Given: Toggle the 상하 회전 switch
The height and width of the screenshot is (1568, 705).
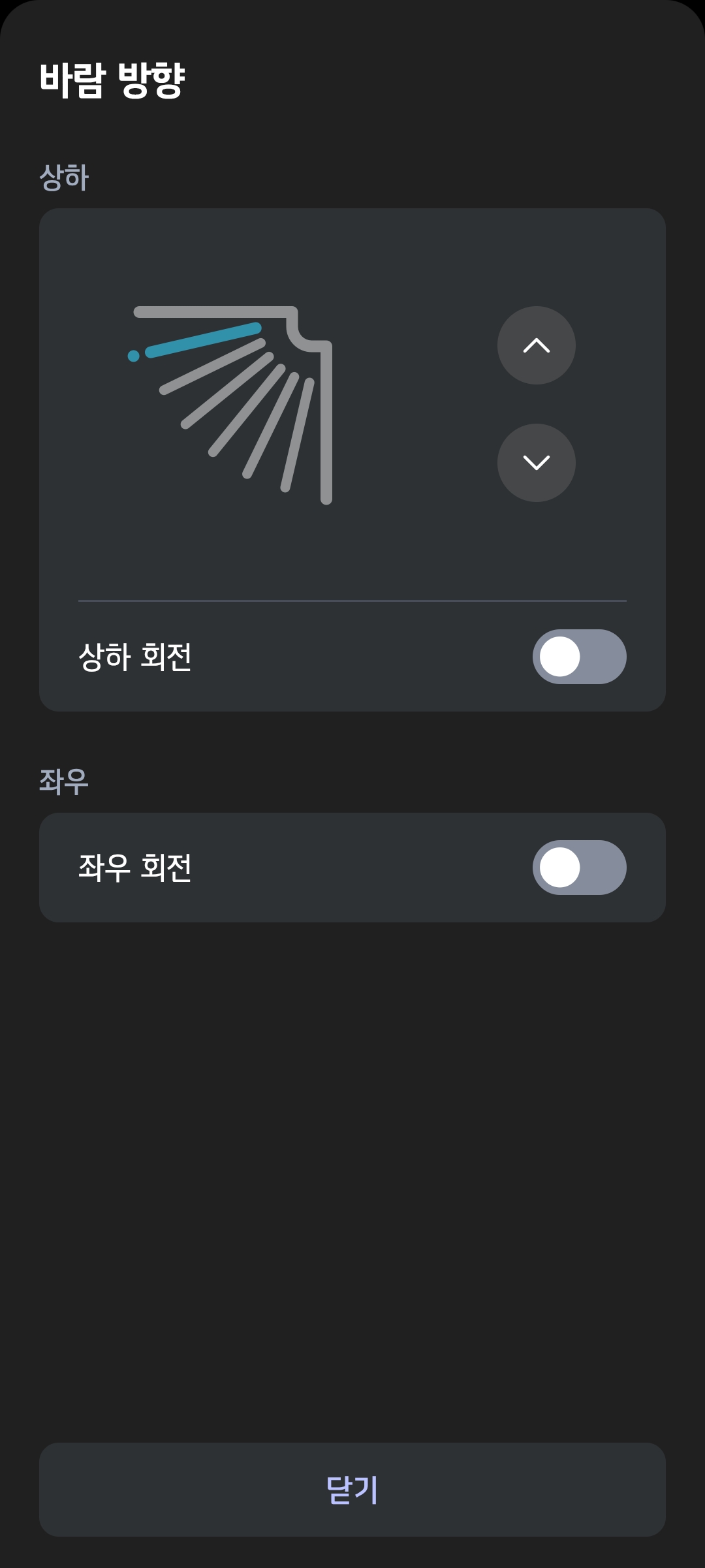Looking at the screenshot, I should tap(579, 657).
